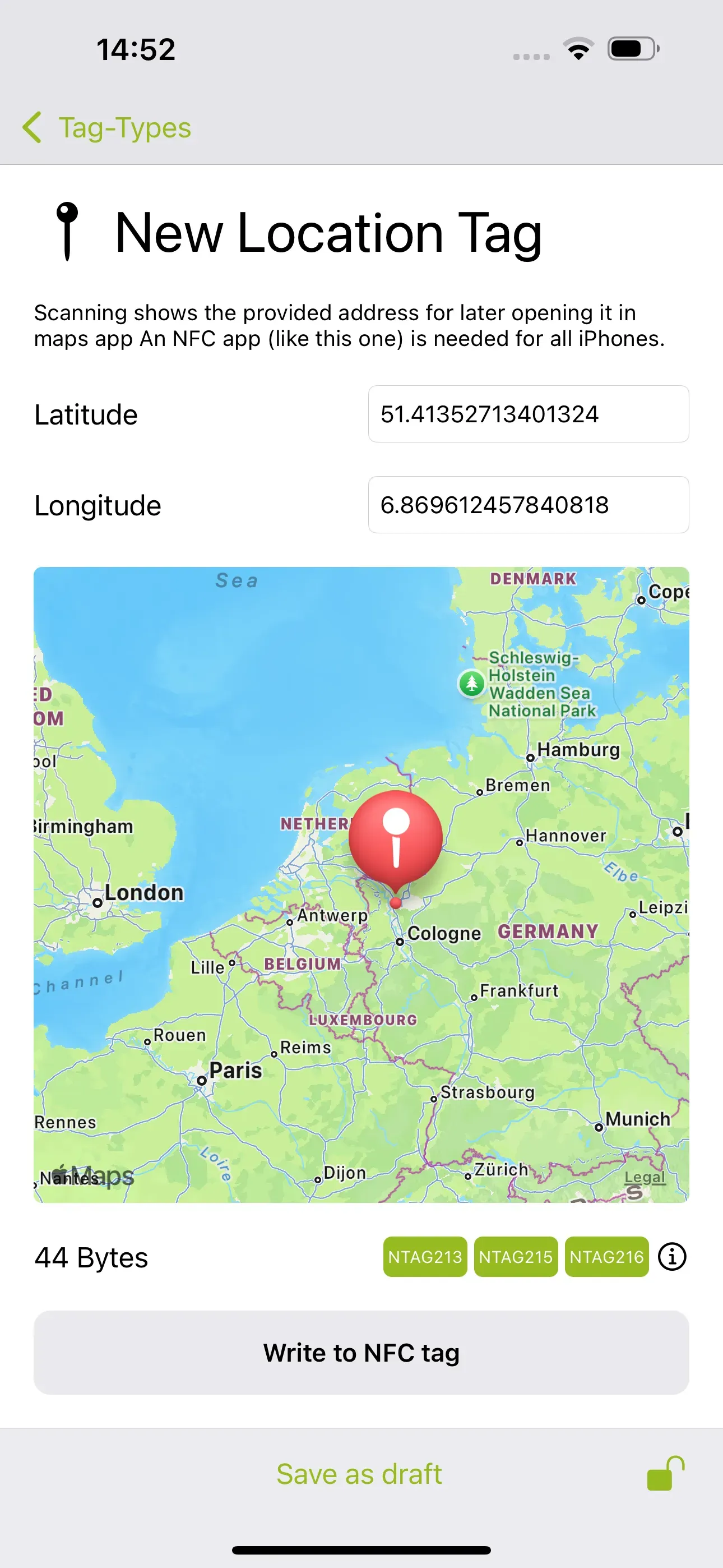This screenshot has width=723, height=1568.
Task: Open the Legal link on the map
Action: pyautogui.click(x=644, y=1176)
